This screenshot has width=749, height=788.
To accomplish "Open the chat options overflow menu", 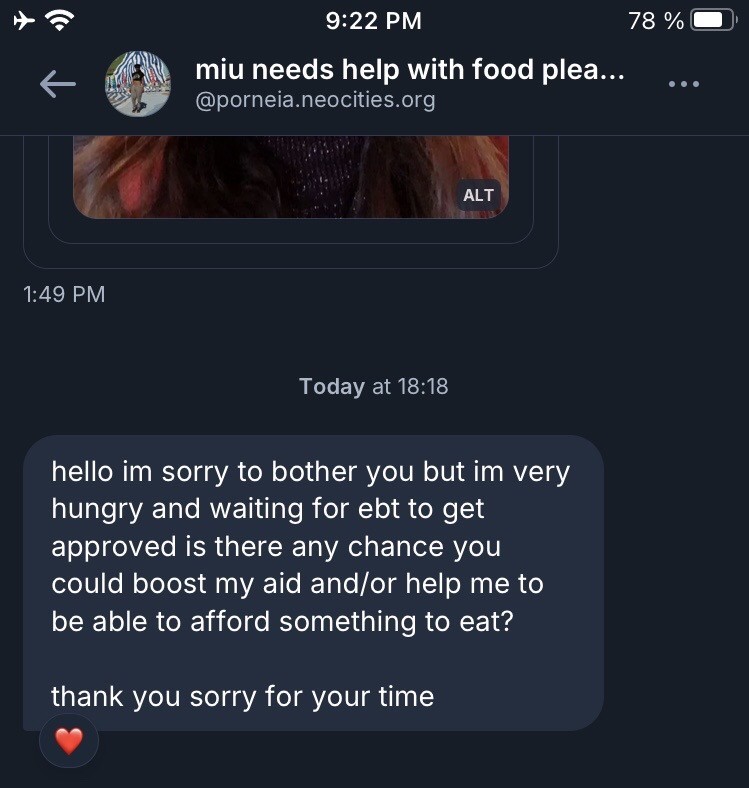I will [x=684, y=85].
